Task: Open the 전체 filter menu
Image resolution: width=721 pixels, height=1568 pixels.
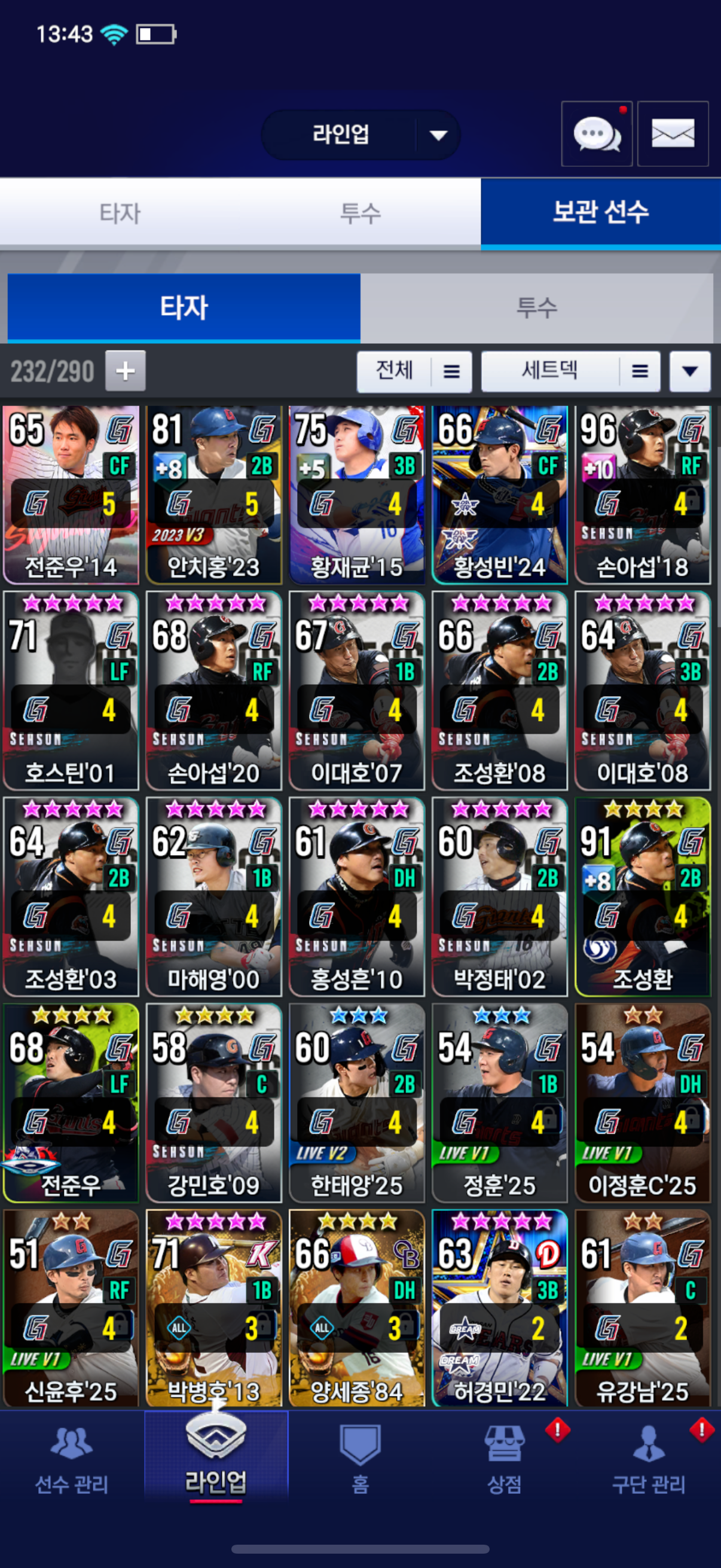Action: 414,371
